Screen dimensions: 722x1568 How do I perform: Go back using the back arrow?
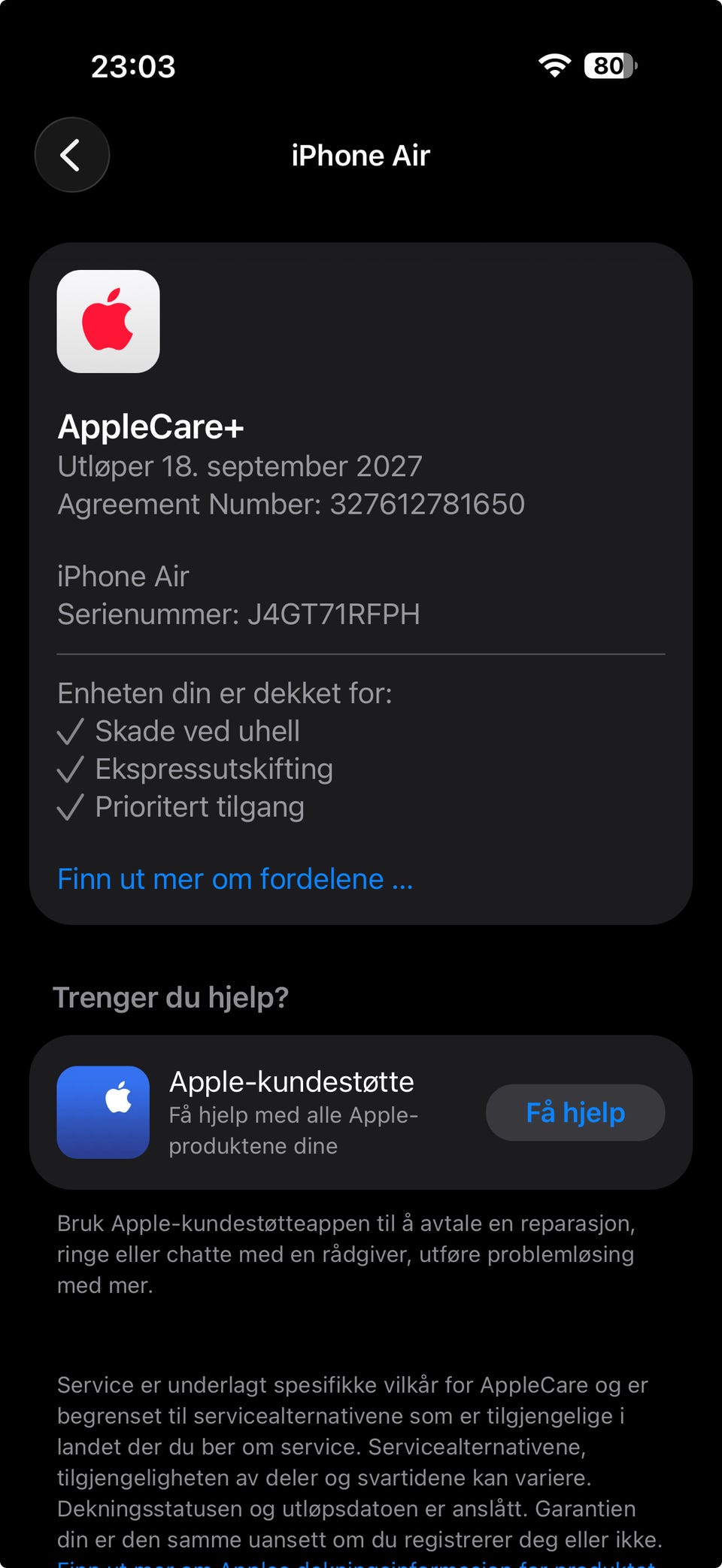[x=72, y=155]
